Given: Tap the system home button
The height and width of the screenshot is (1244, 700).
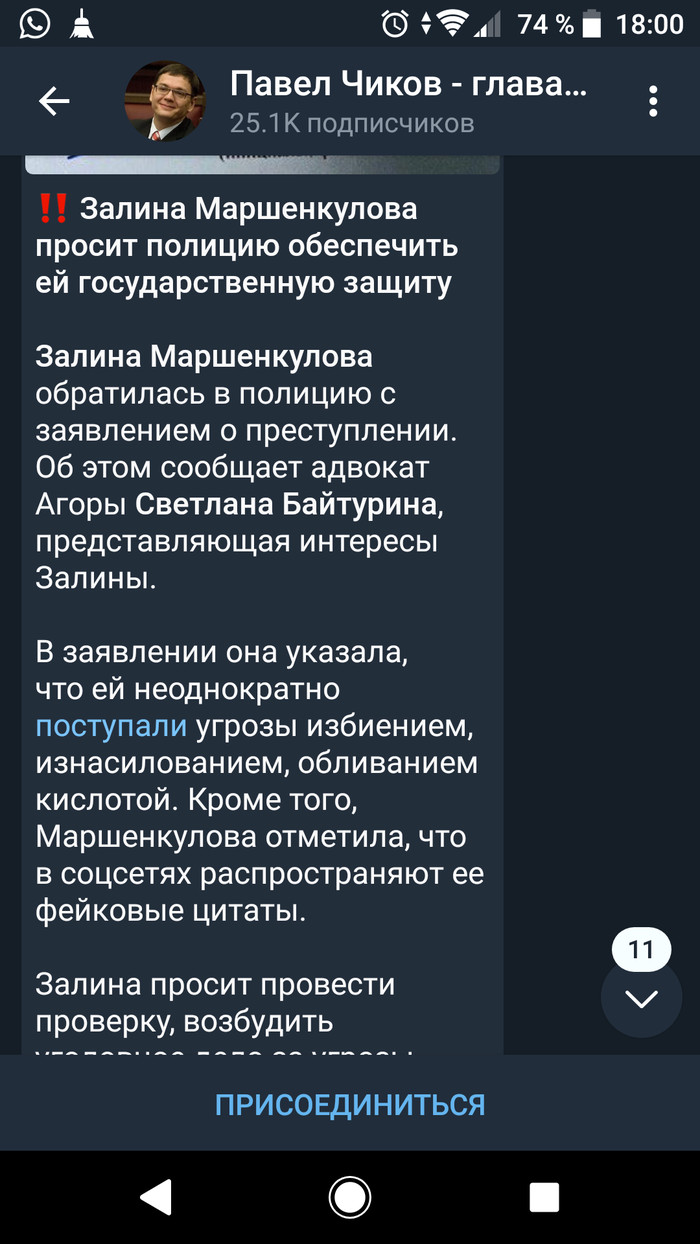Looking at the screenshot, I should point(350,1196).
